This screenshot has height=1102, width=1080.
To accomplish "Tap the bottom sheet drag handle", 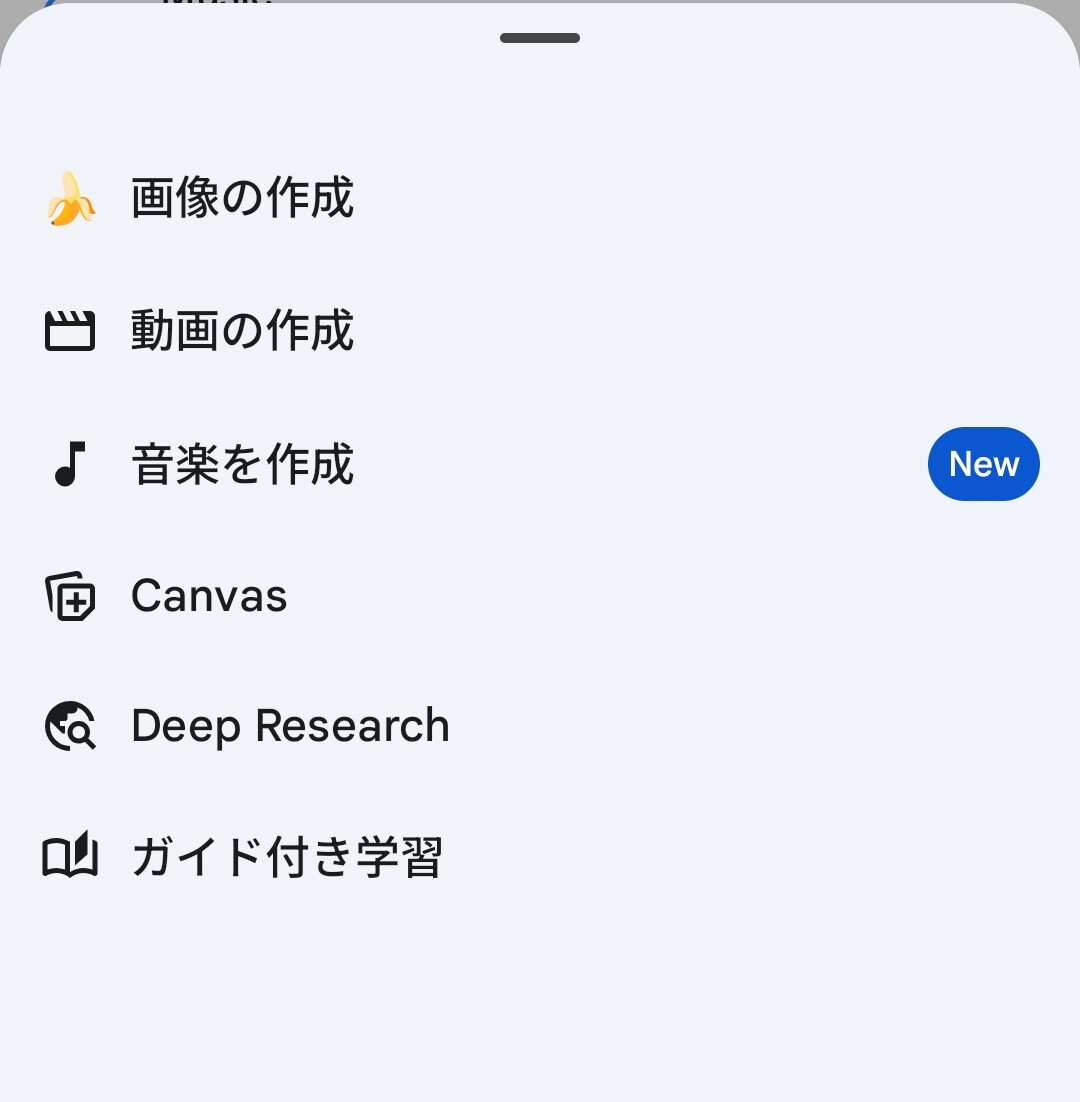I will point(540,39).
